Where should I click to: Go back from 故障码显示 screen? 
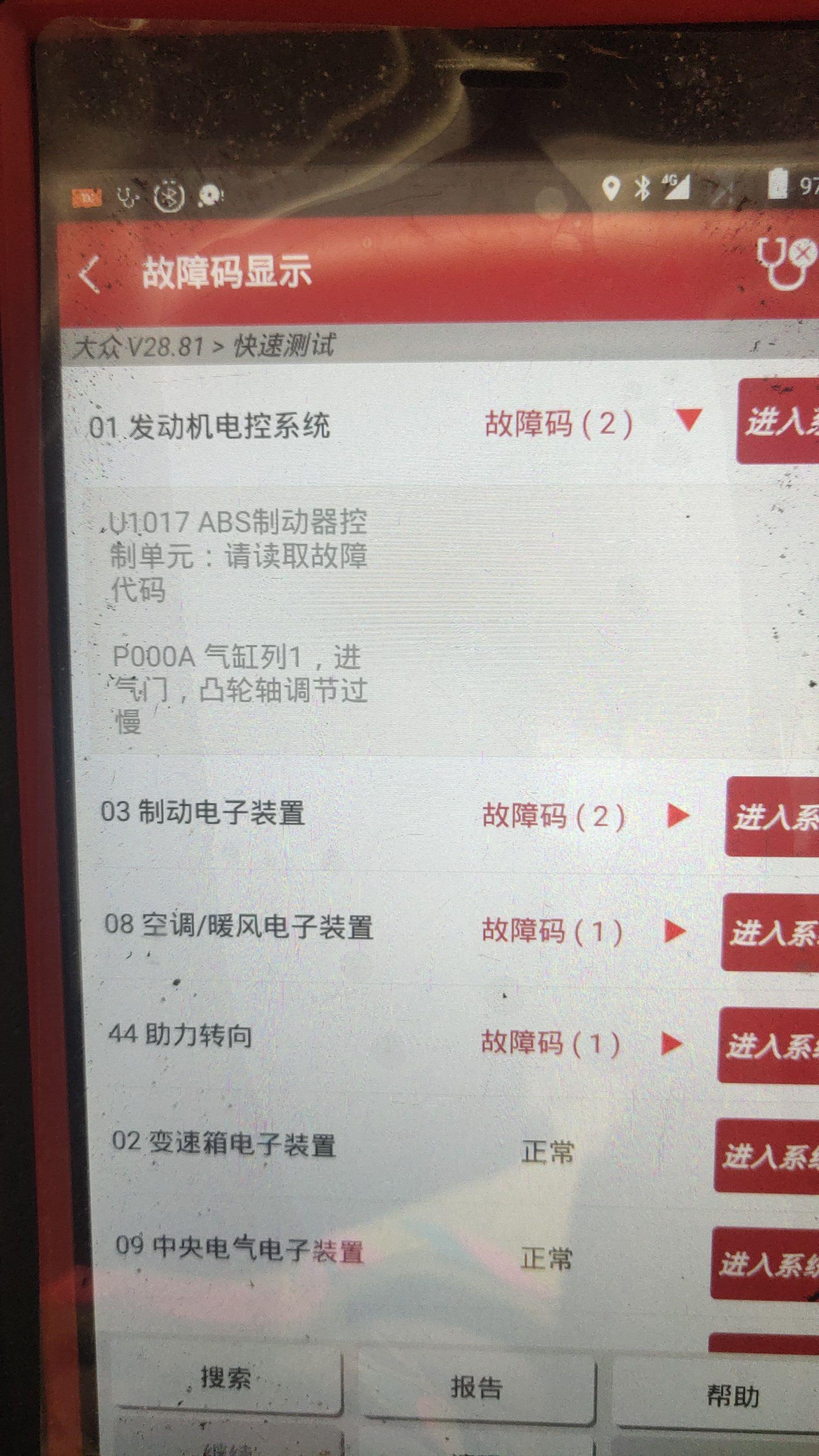click(91, 273)
